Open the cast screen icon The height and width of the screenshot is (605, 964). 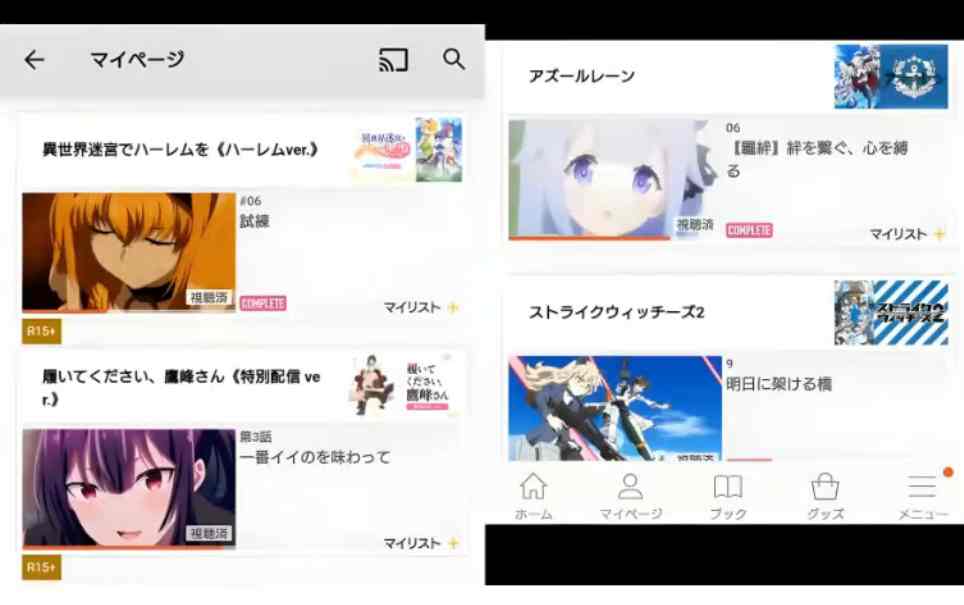point(393,60)
